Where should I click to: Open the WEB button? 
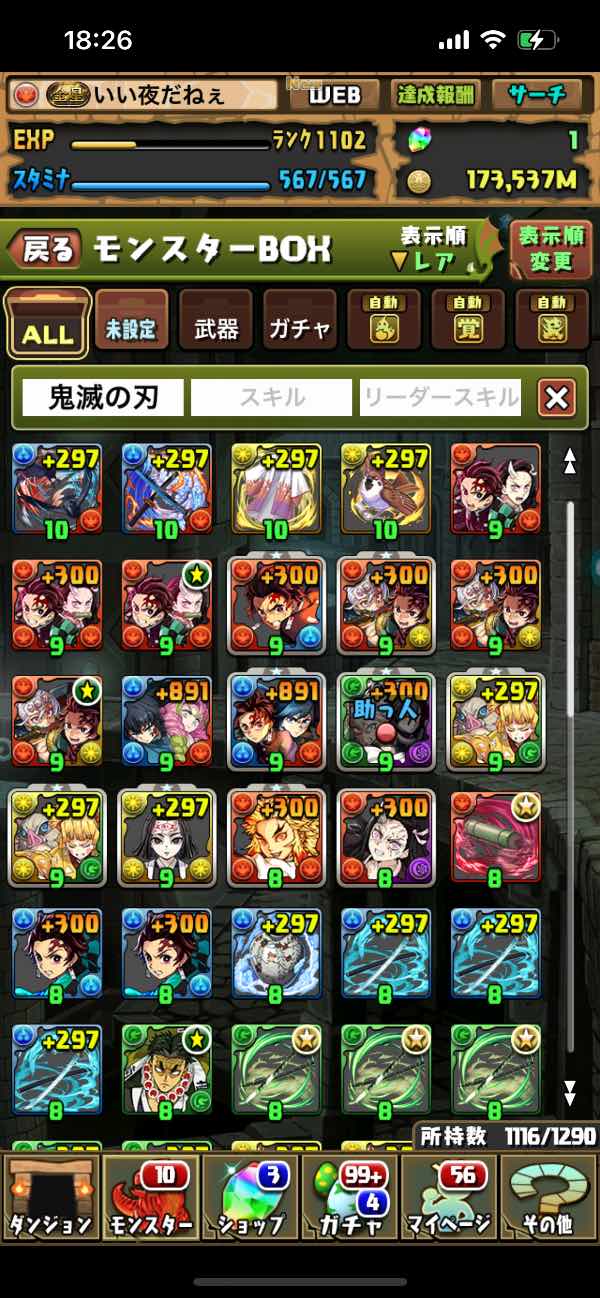click(333, 95)
